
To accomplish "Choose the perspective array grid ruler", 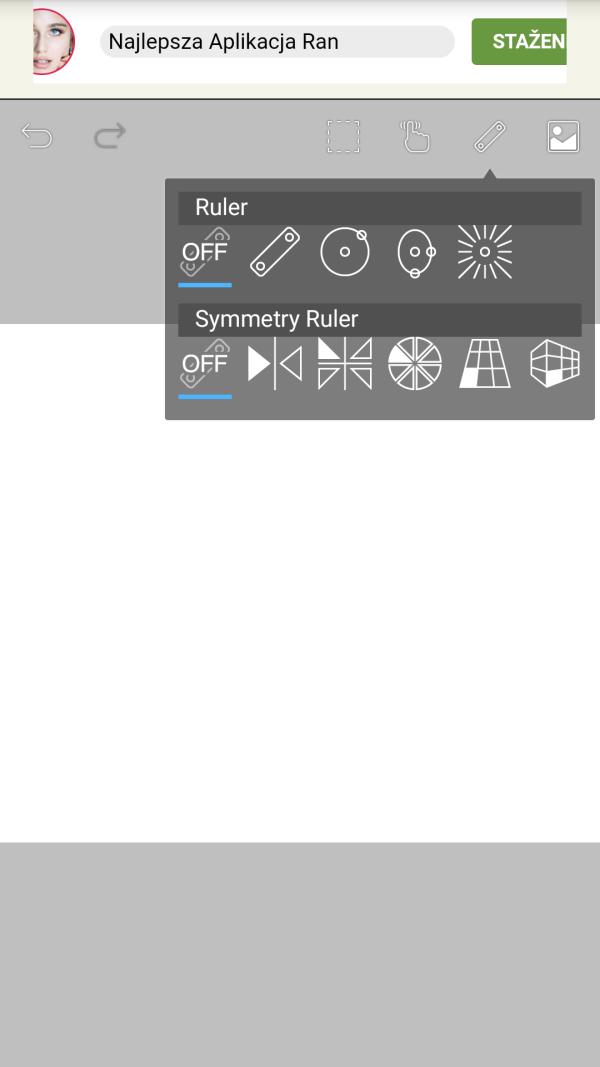I will [555, 364].
